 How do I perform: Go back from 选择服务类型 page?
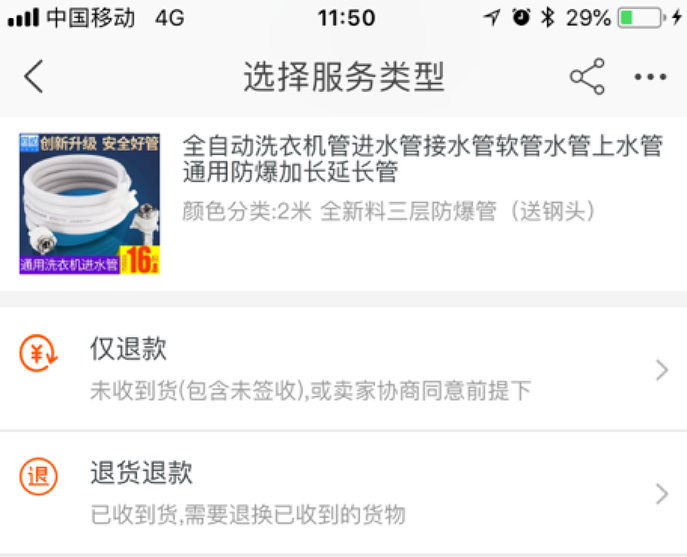click(34, 77)
